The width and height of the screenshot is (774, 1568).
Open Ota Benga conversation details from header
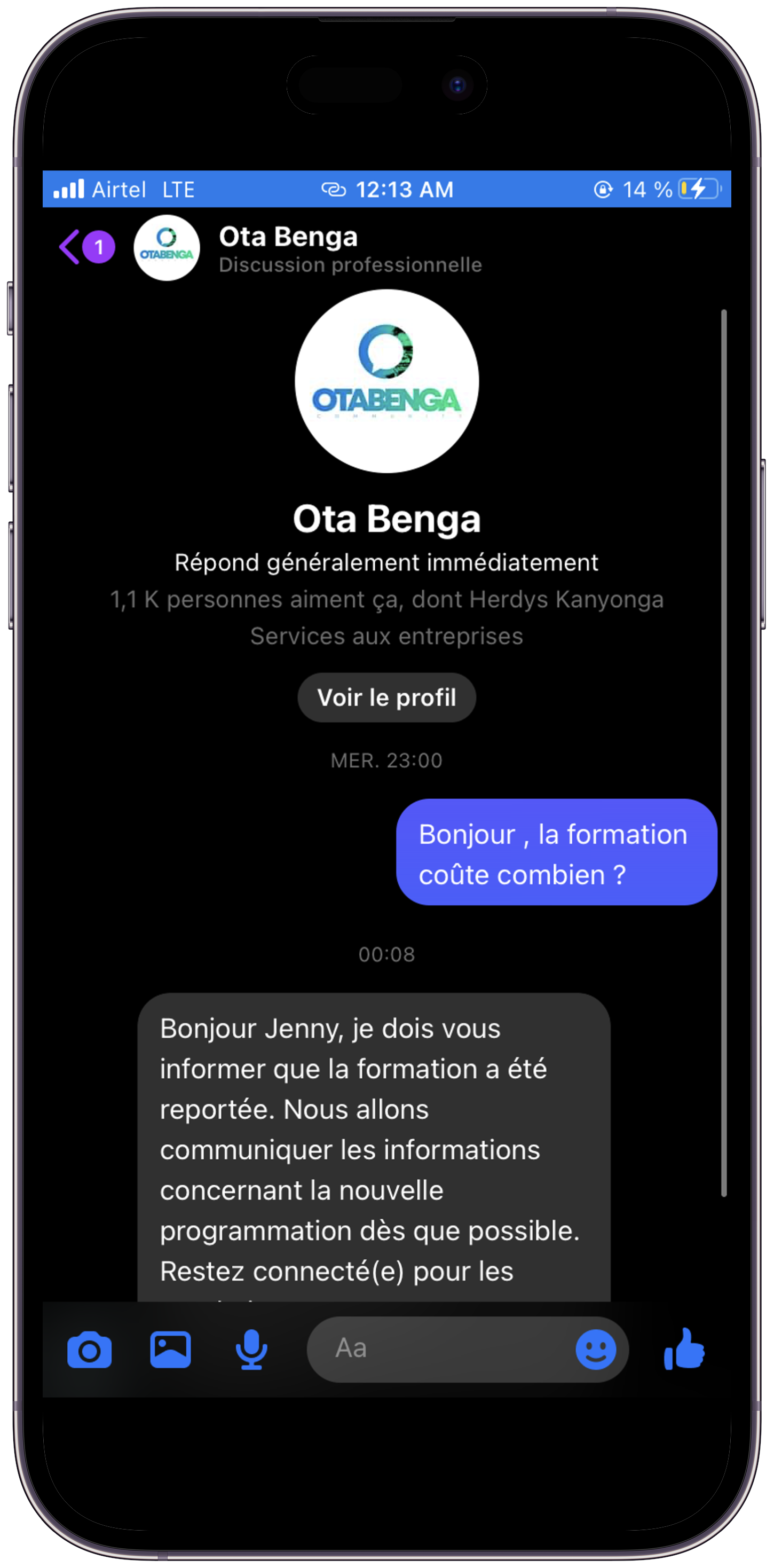pos(288,248)
